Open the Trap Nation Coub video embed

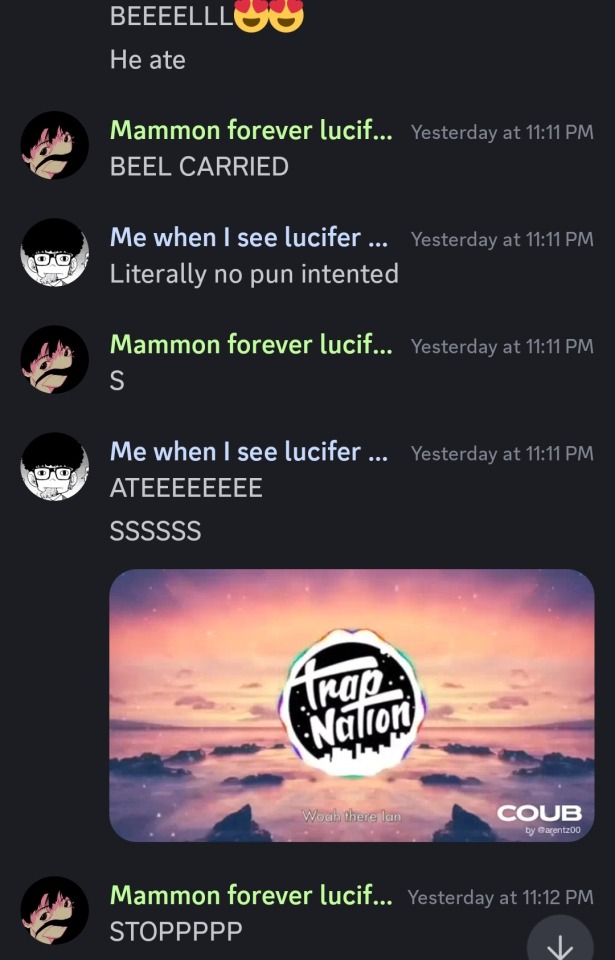(352, 705)
